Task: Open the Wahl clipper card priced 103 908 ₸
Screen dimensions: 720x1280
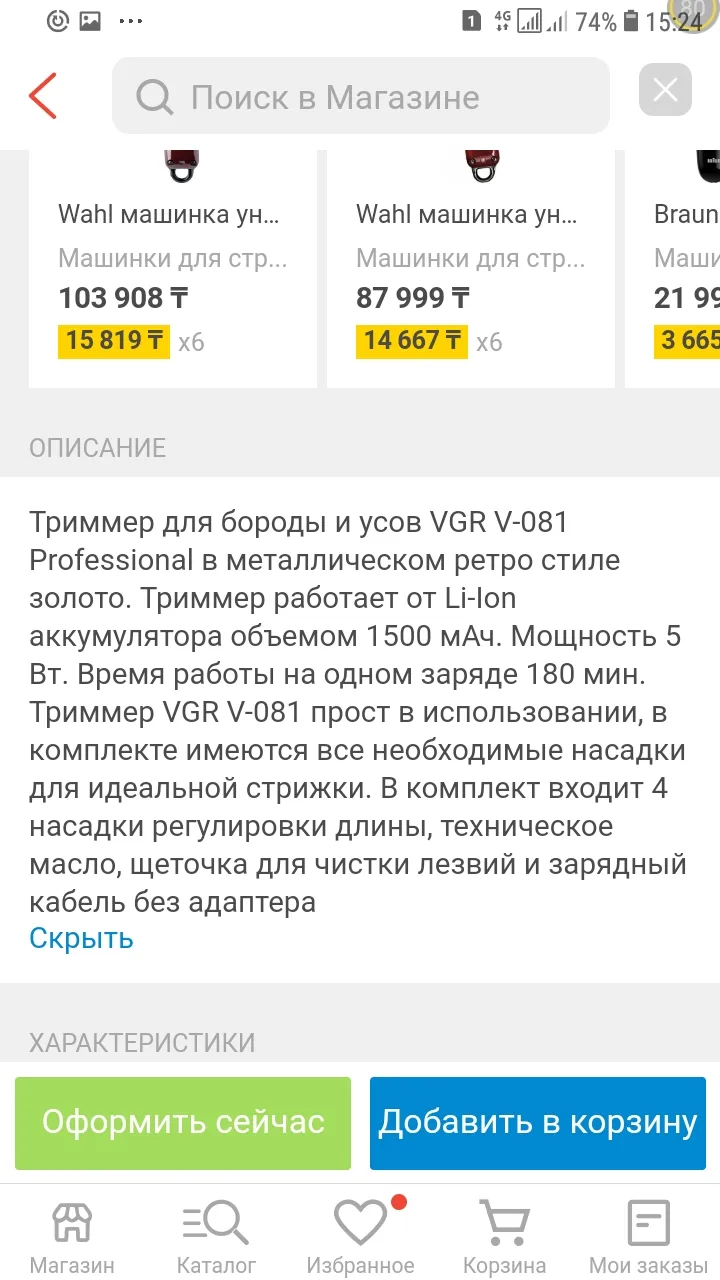Action: pyautogui.click(x=173, y=268)
